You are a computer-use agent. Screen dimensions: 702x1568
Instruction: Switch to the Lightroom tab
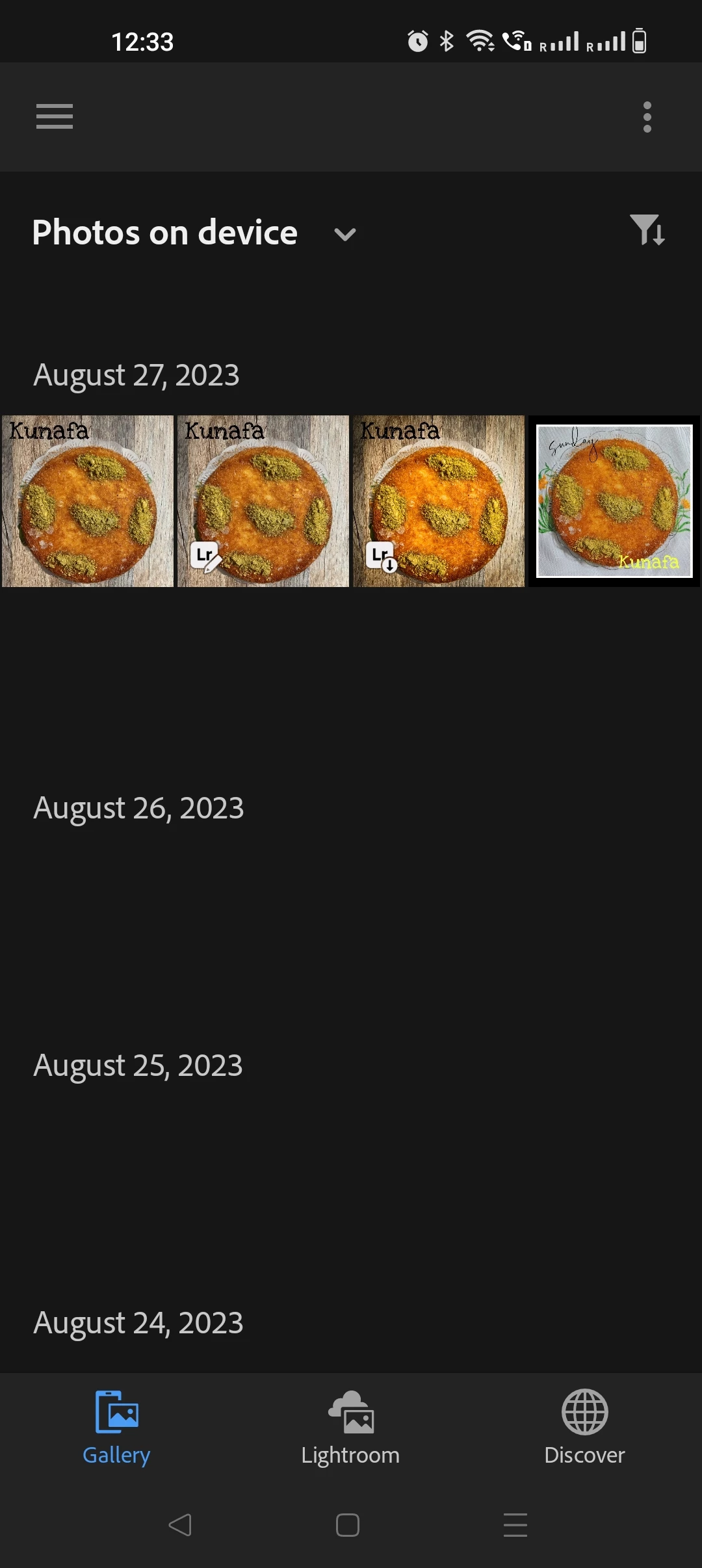coord(350,1428)
